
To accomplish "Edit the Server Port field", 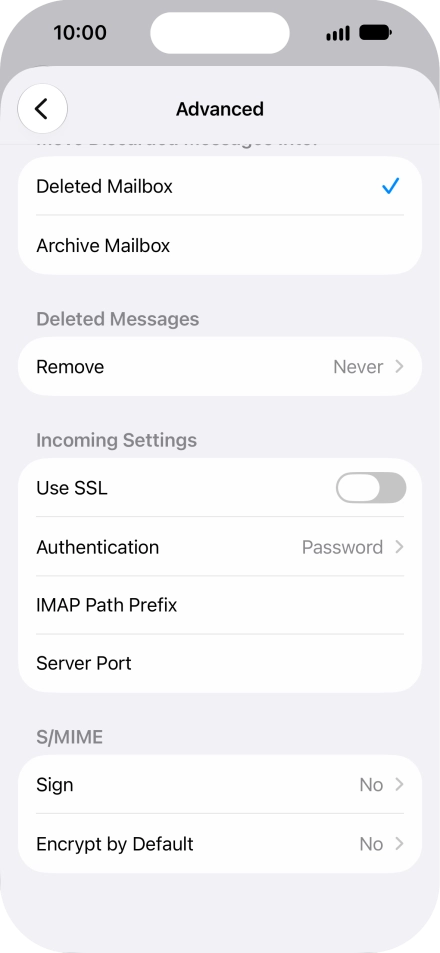I will [220, 663].
